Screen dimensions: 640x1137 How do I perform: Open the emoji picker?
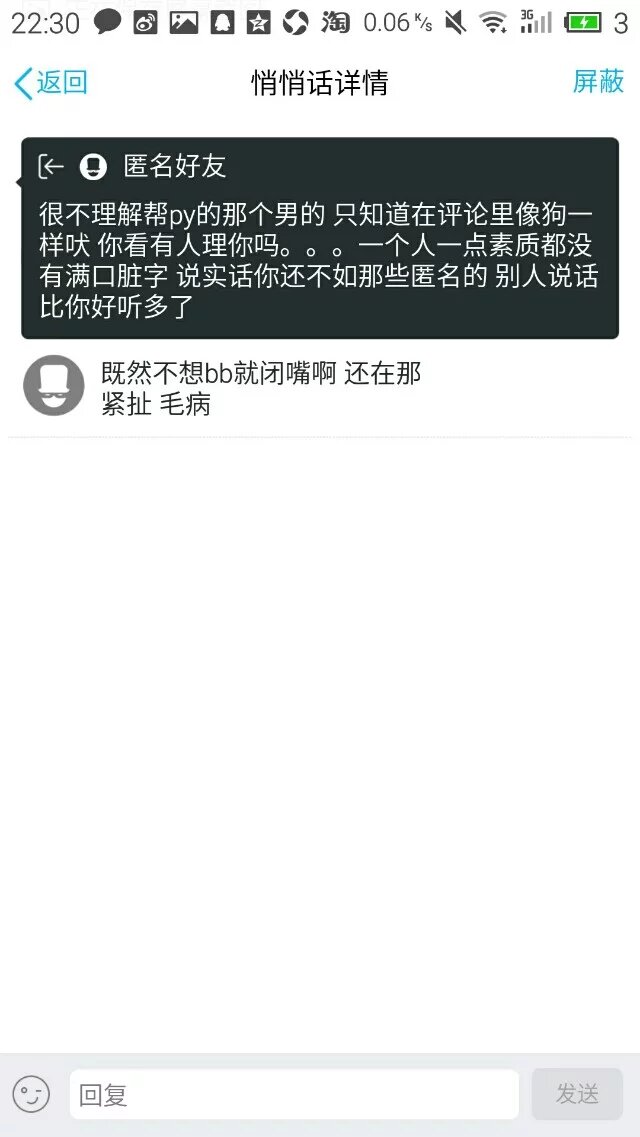pos(31,1094)
